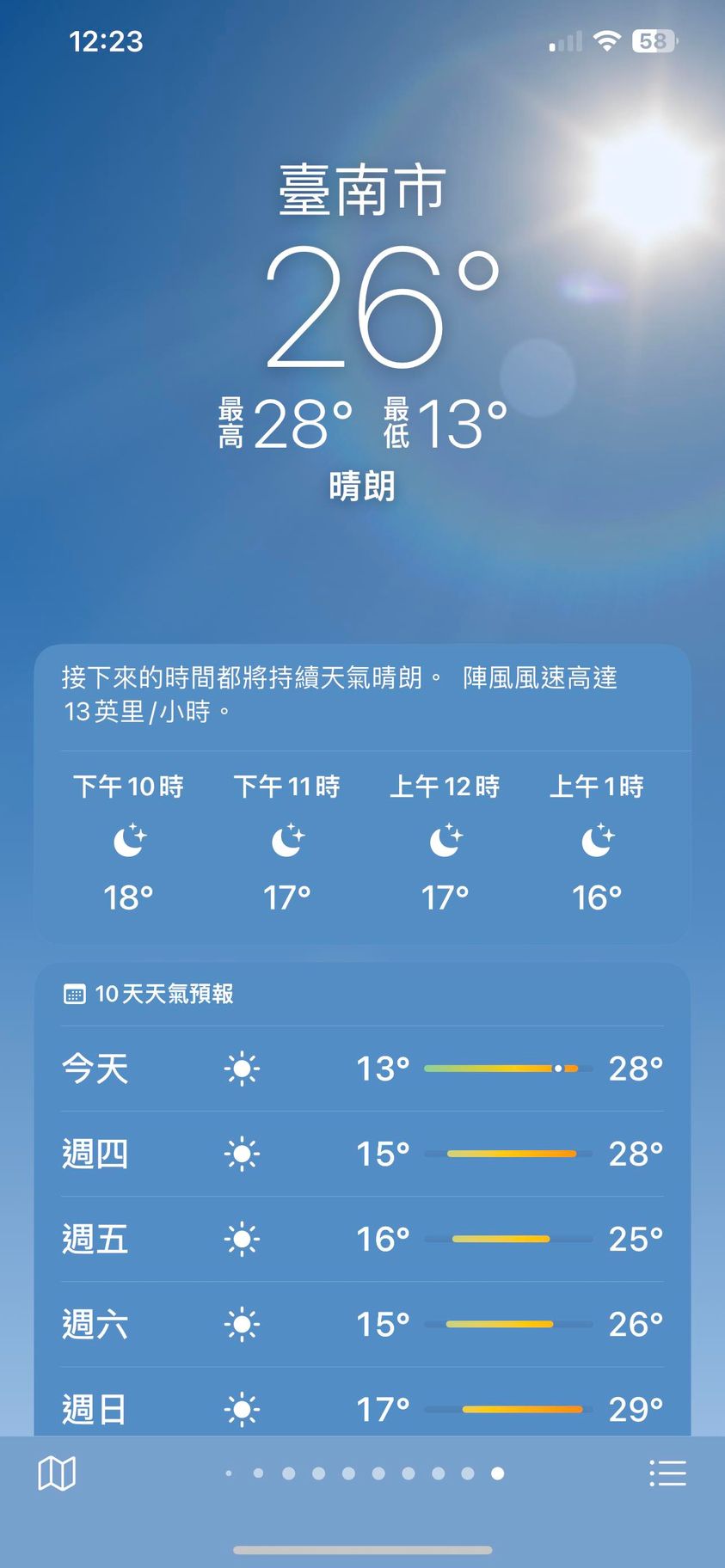
Task: Open the hourly forecast for 下午10時
Action: (129, 842)
